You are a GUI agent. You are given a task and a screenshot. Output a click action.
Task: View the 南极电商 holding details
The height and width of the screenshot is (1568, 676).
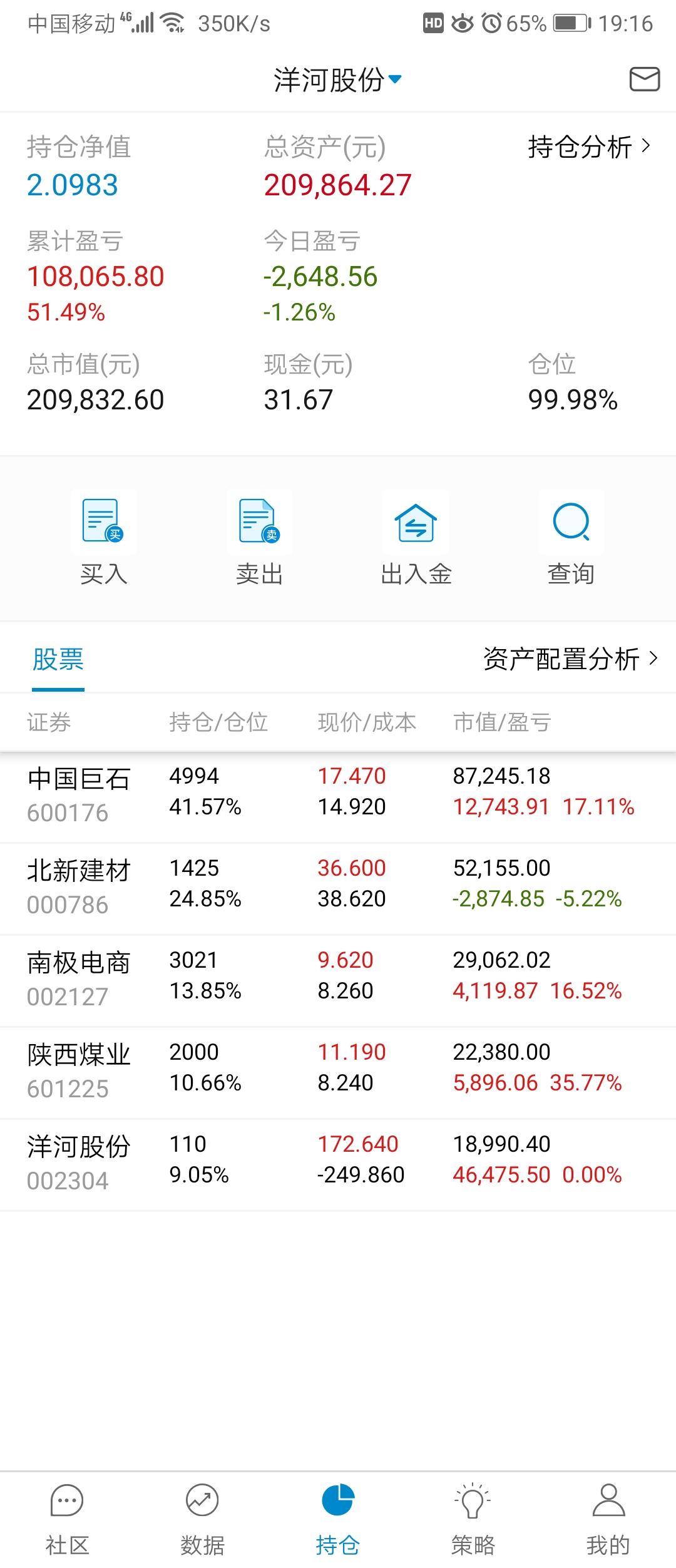point(338,978)
